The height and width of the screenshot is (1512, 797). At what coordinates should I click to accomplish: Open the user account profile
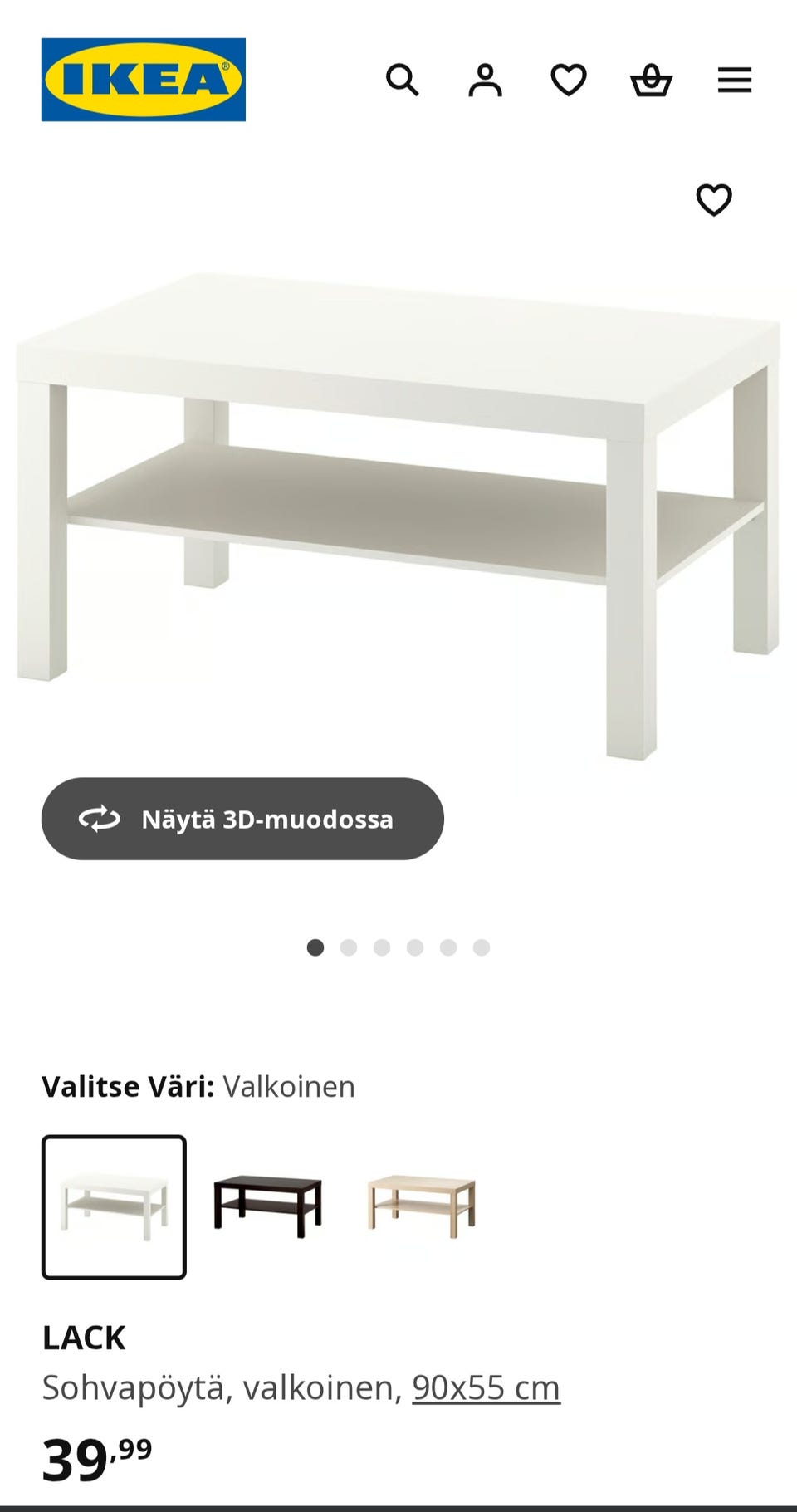point(487,81)
